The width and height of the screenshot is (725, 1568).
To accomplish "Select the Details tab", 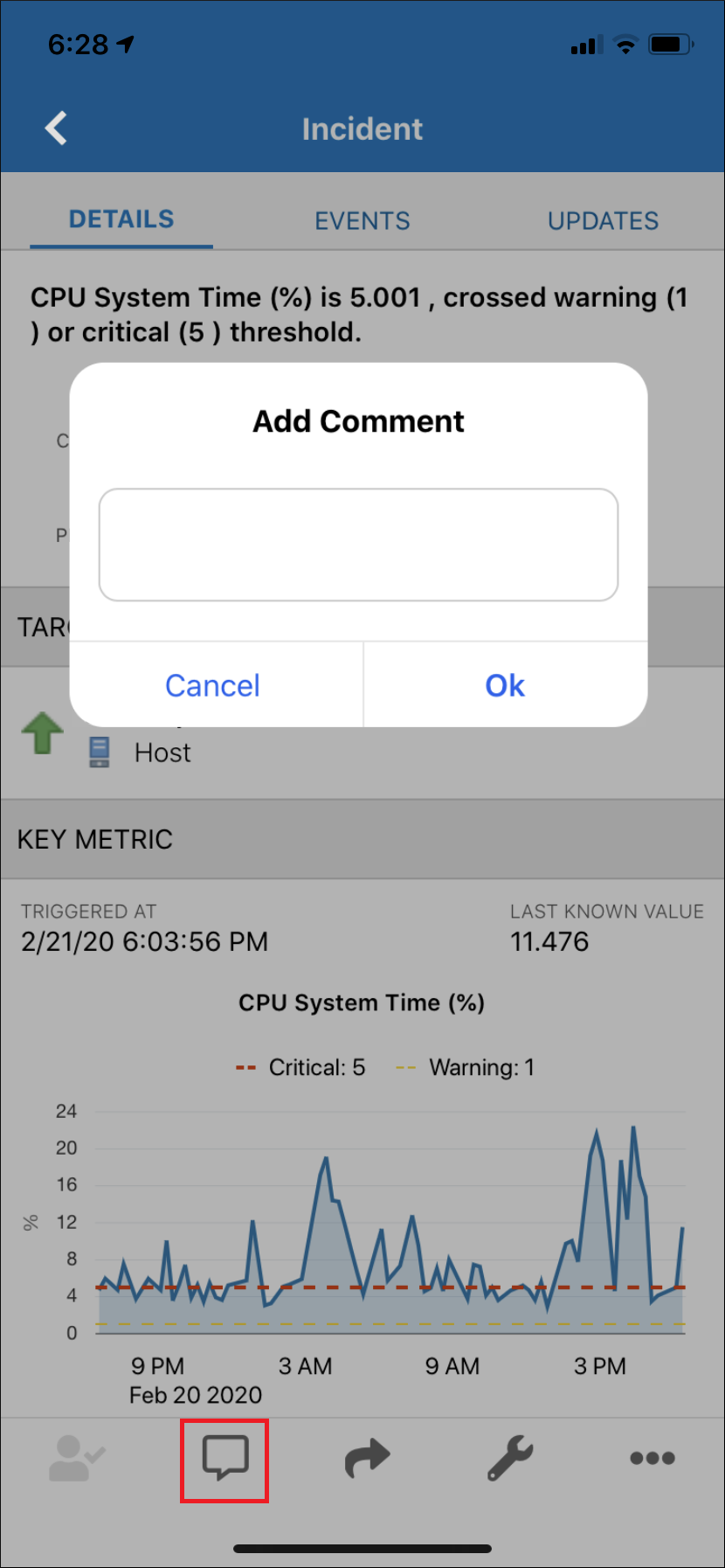I will coord(121,219).
